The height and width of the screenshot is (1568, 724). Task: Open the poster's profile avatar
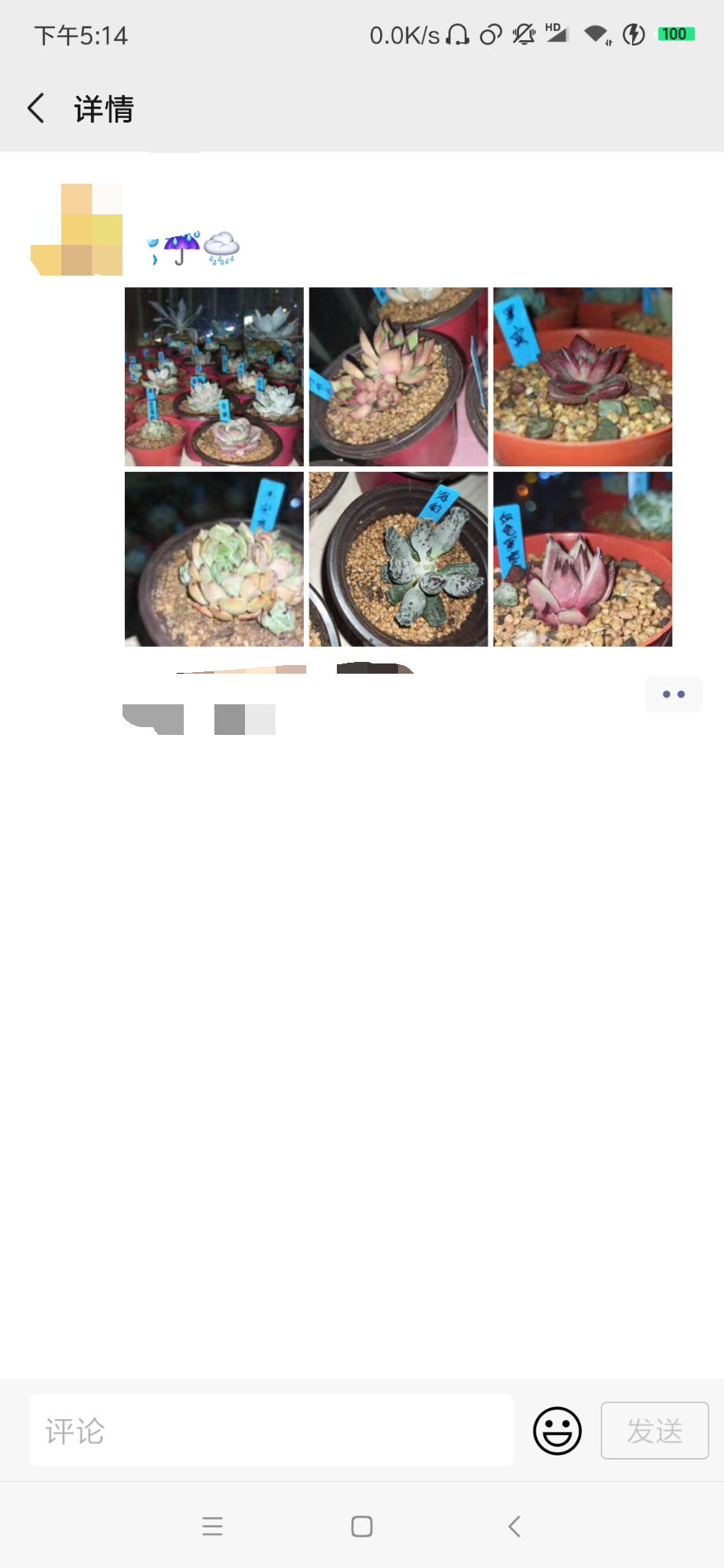(76, 229)
